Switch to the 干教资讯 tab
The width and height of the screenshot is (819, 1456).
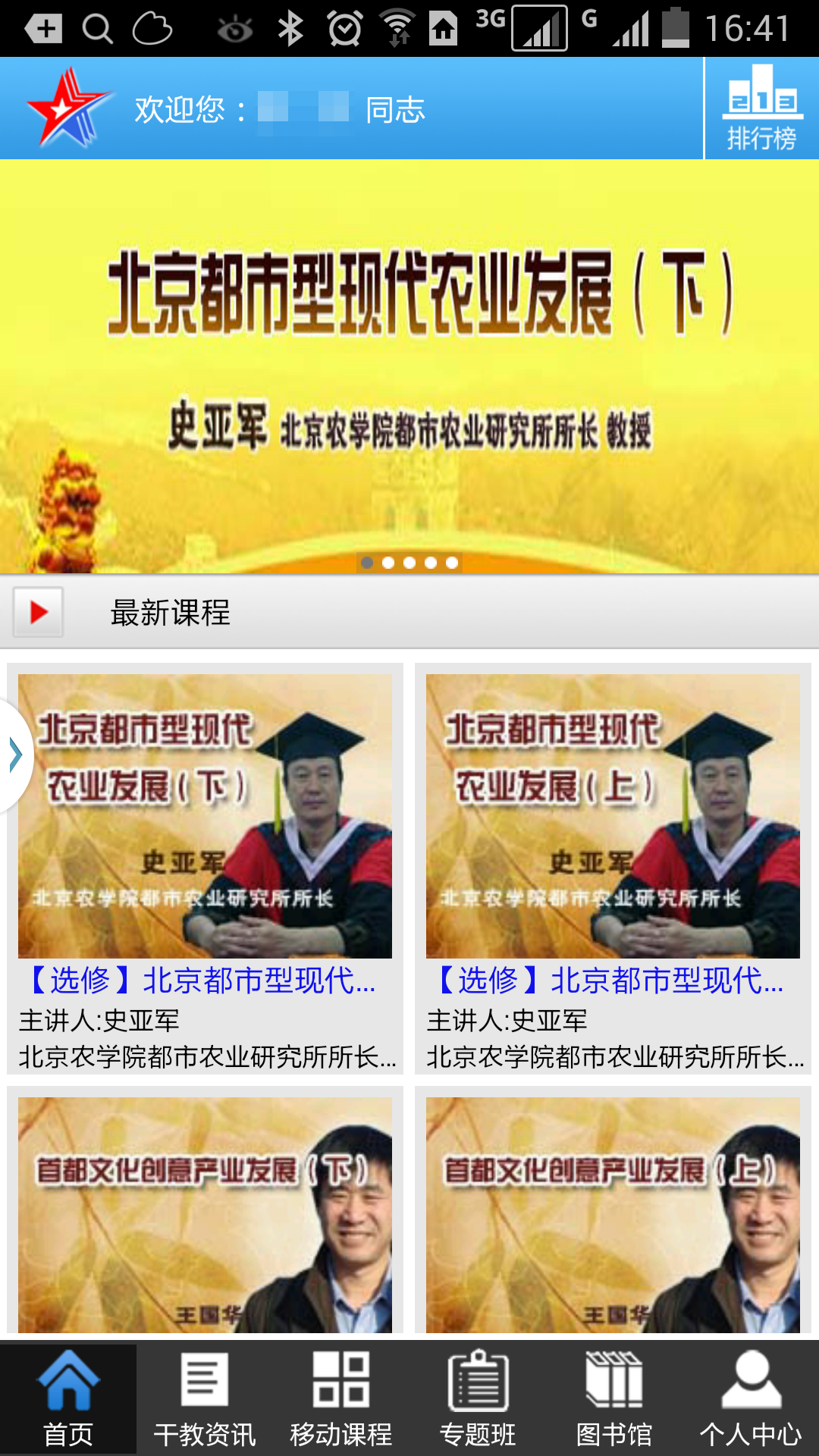205,1398
